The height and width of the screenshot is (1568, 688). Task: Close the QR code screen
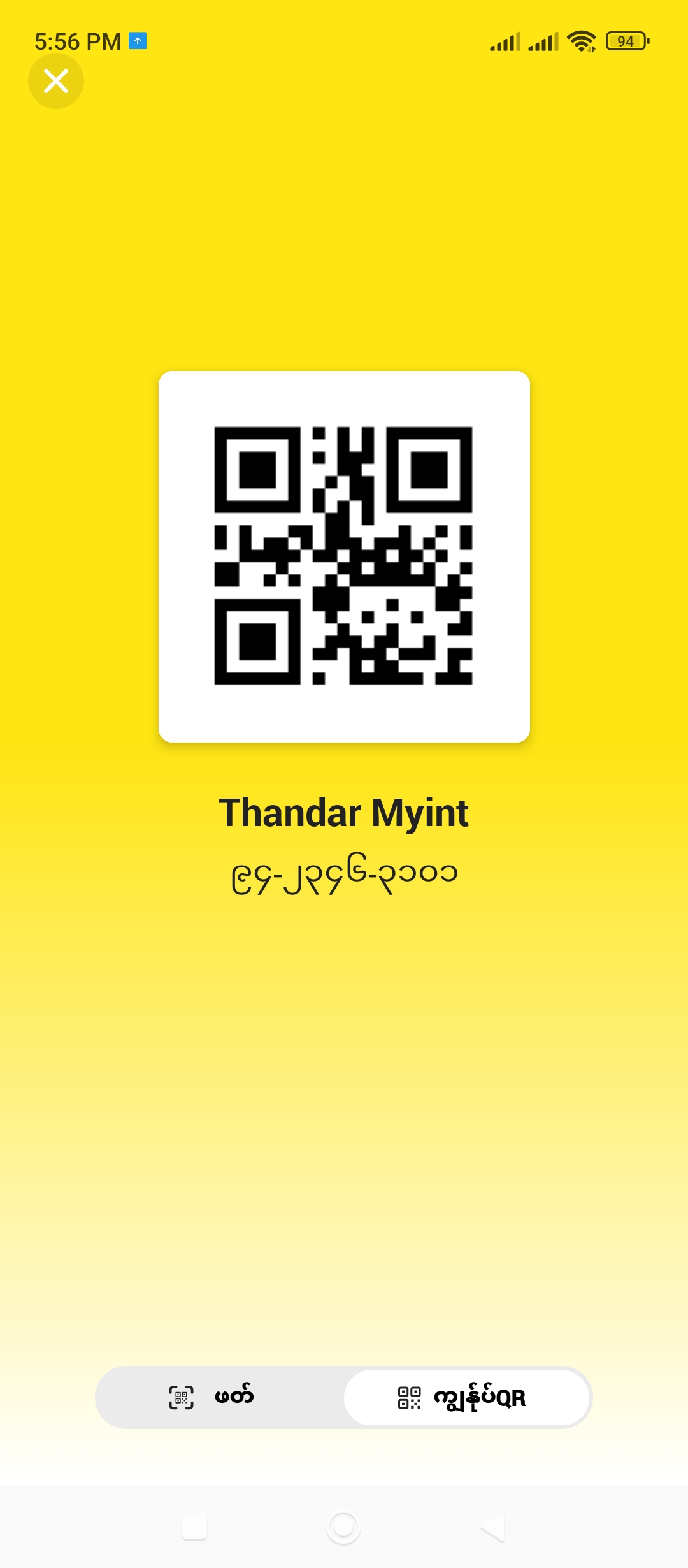click(x=56, y=81)
